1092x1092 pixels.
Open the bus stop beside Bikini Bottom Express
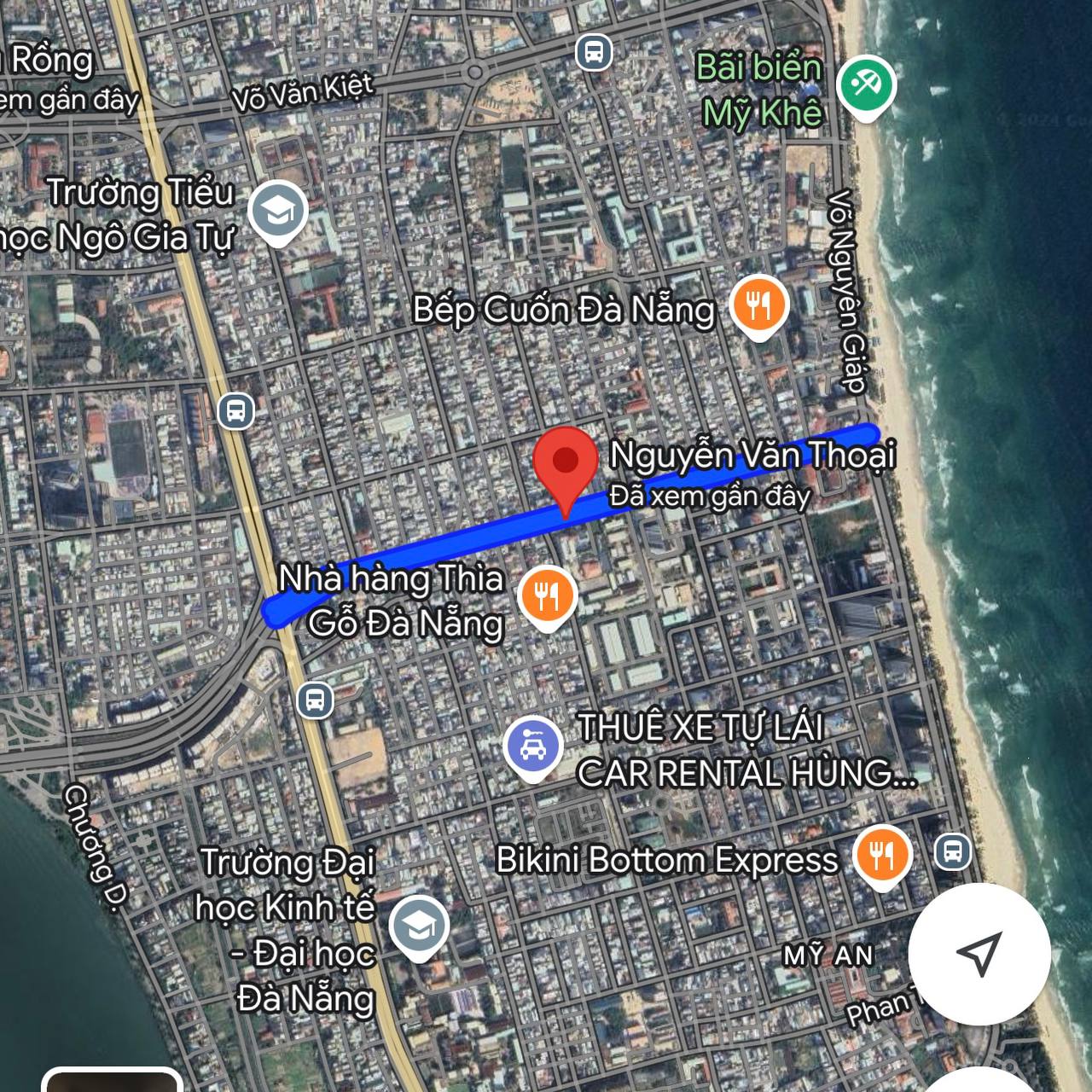click(x=952, y=851)
